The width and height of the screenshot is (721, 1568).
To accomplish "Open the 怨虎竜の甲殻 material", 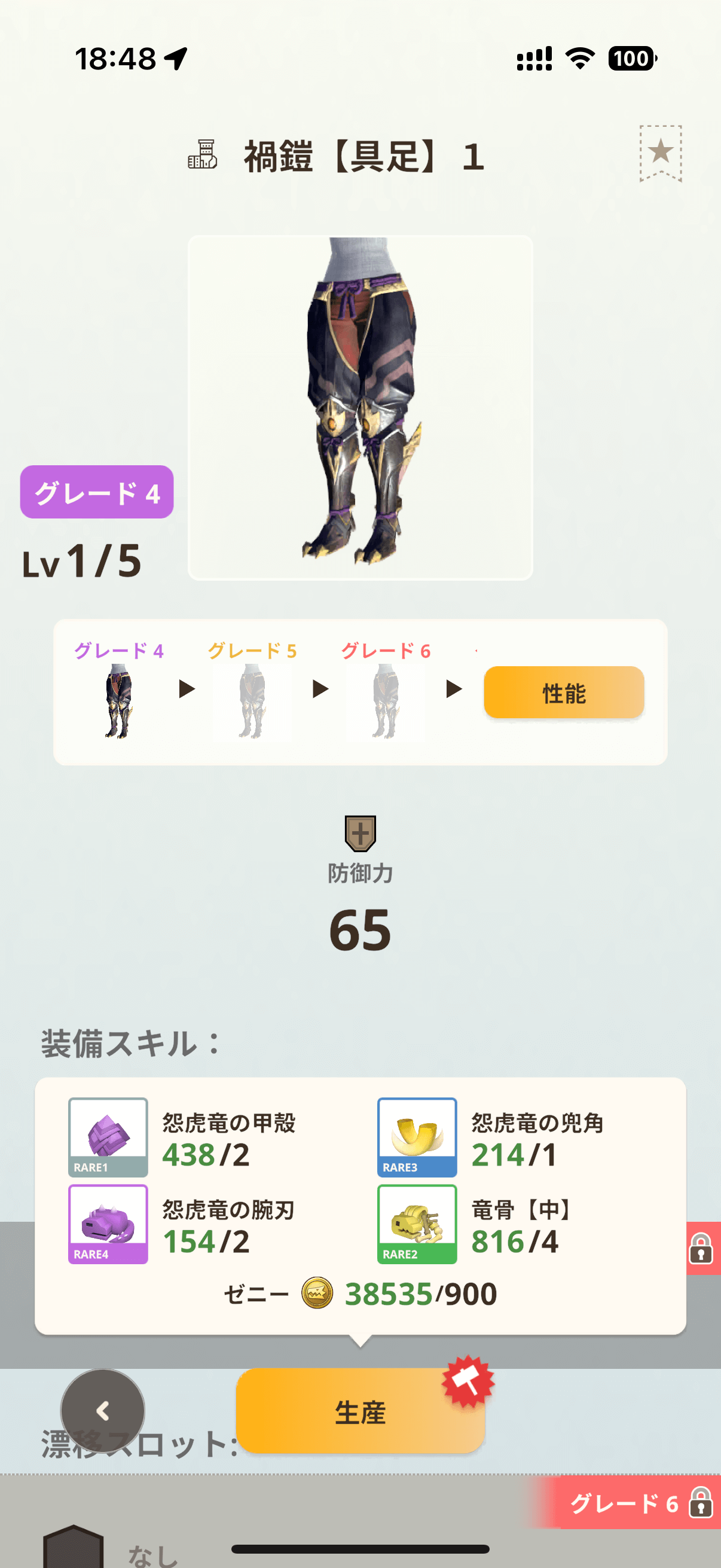I will click(x=108, y=1136).
